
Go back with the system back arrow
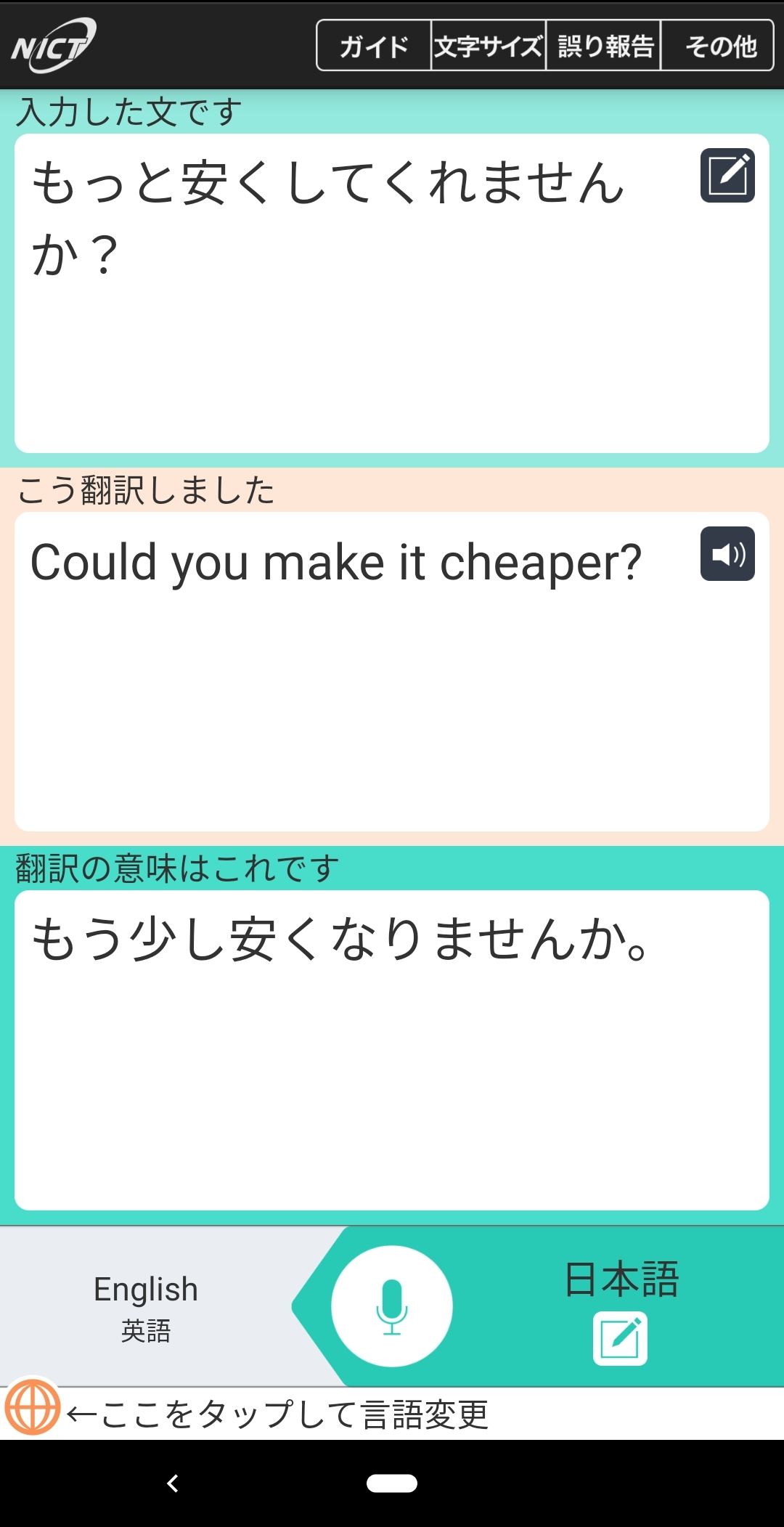tap(173, 1483)
